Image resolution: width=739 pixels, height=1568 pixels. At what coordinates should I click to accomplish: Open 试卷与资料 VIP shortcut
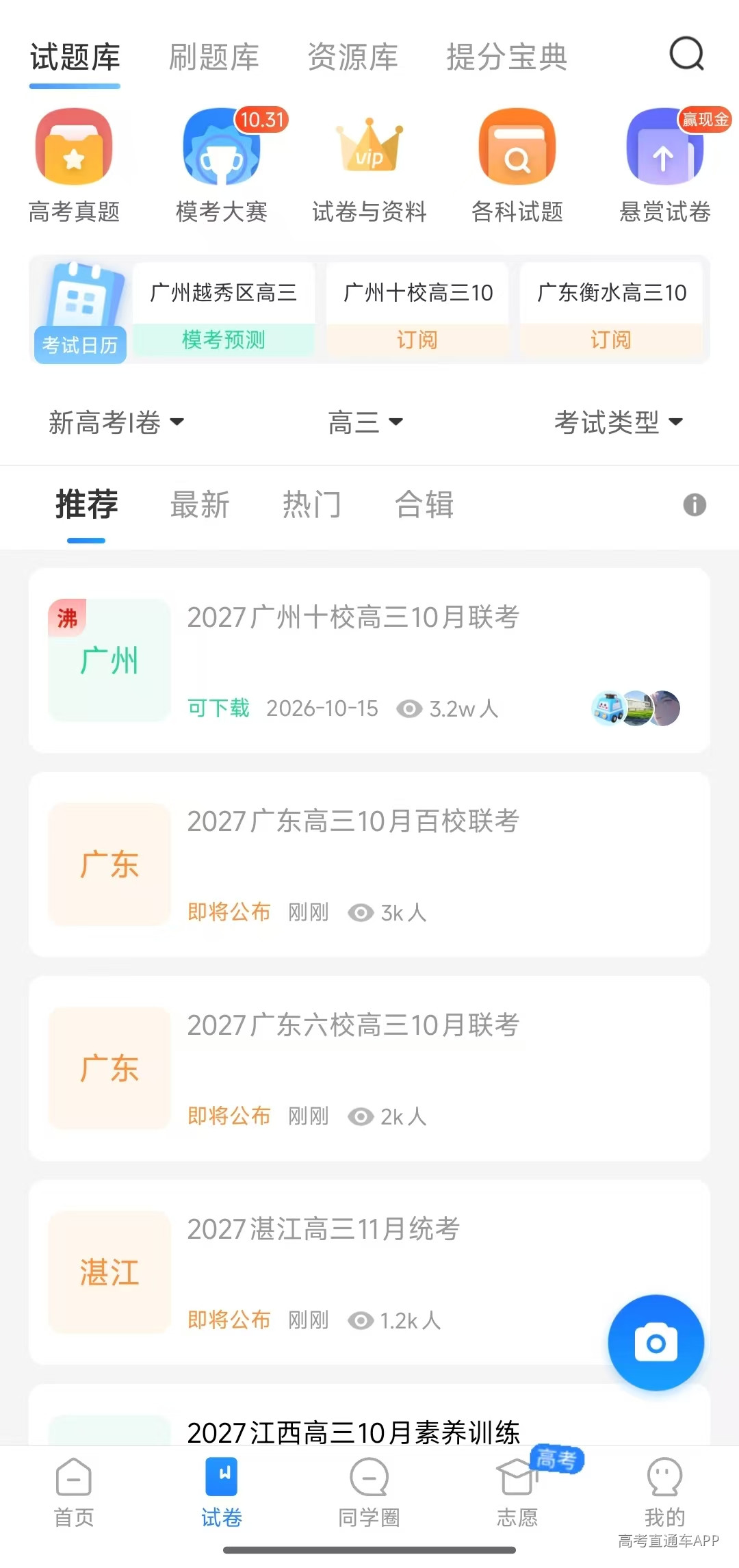[369, 166]
